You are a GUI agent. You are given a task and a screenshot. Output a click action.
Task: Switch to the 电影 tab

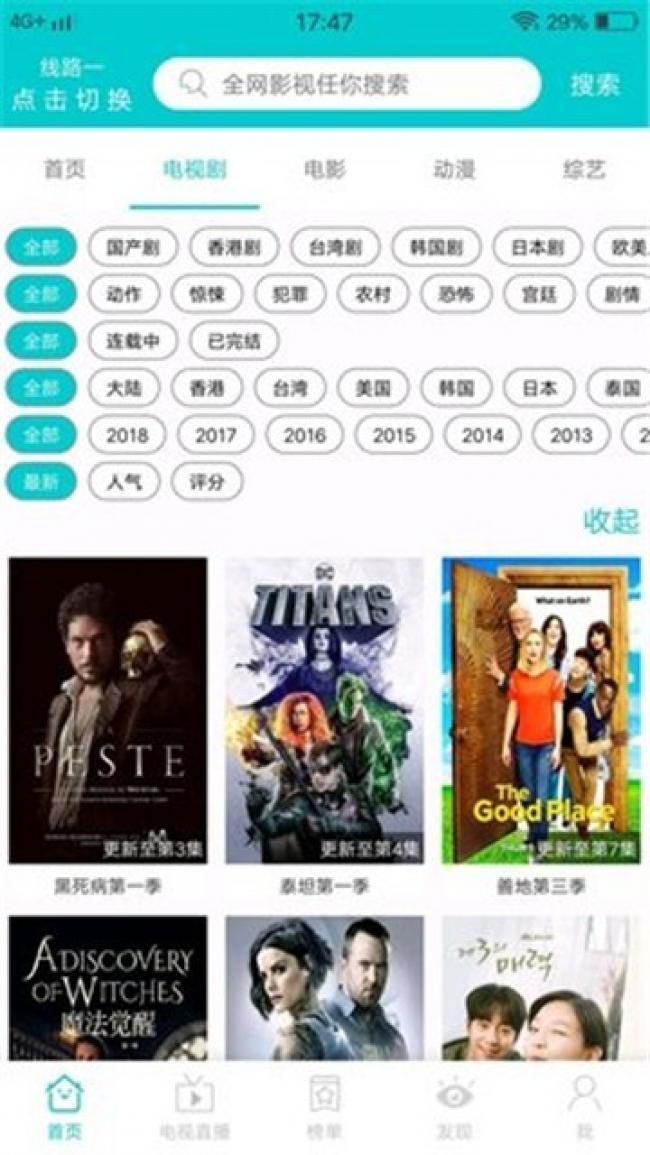(x=324, y=169)
